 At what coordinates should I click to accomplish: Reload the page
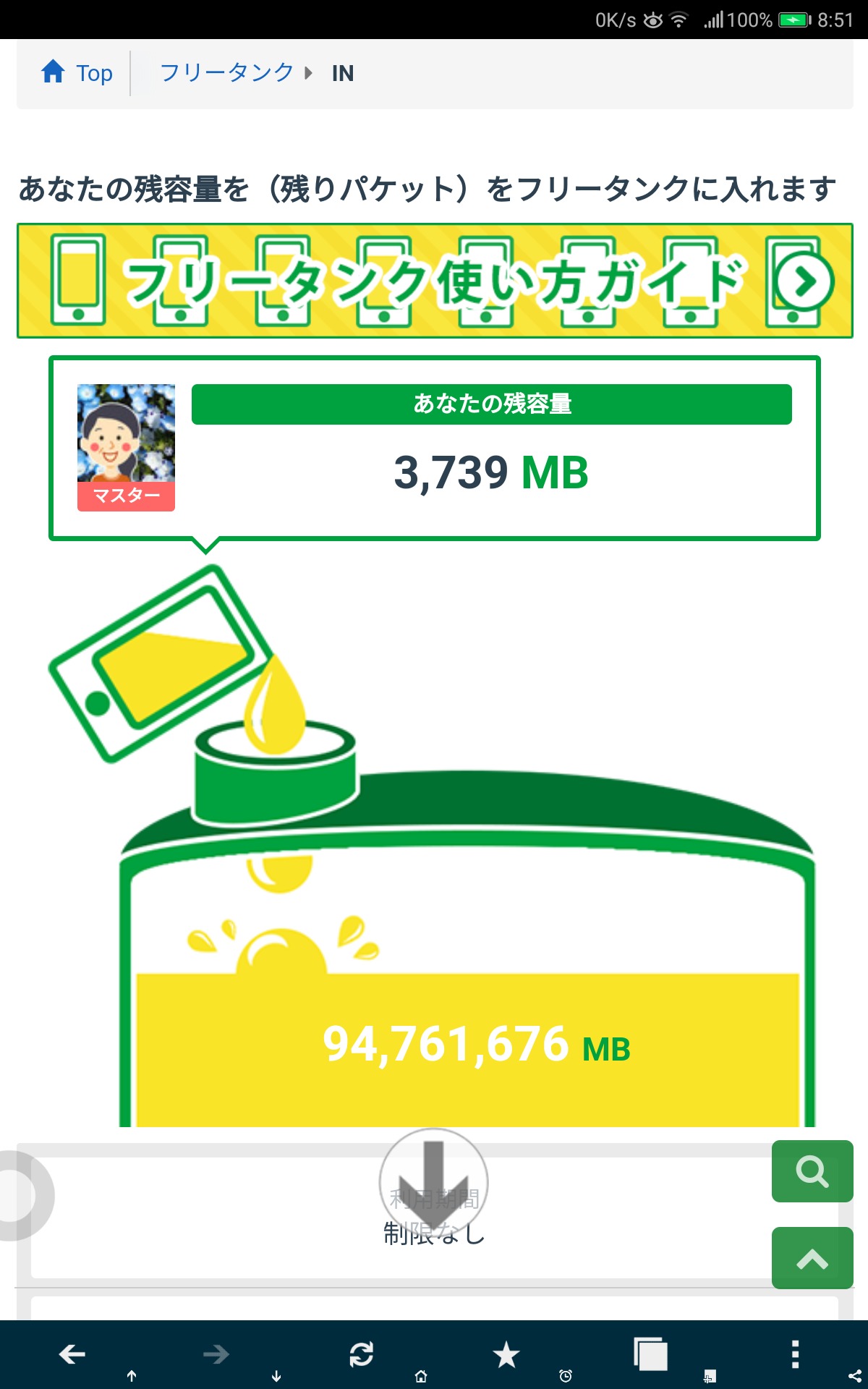click(x=361, y=1354)
